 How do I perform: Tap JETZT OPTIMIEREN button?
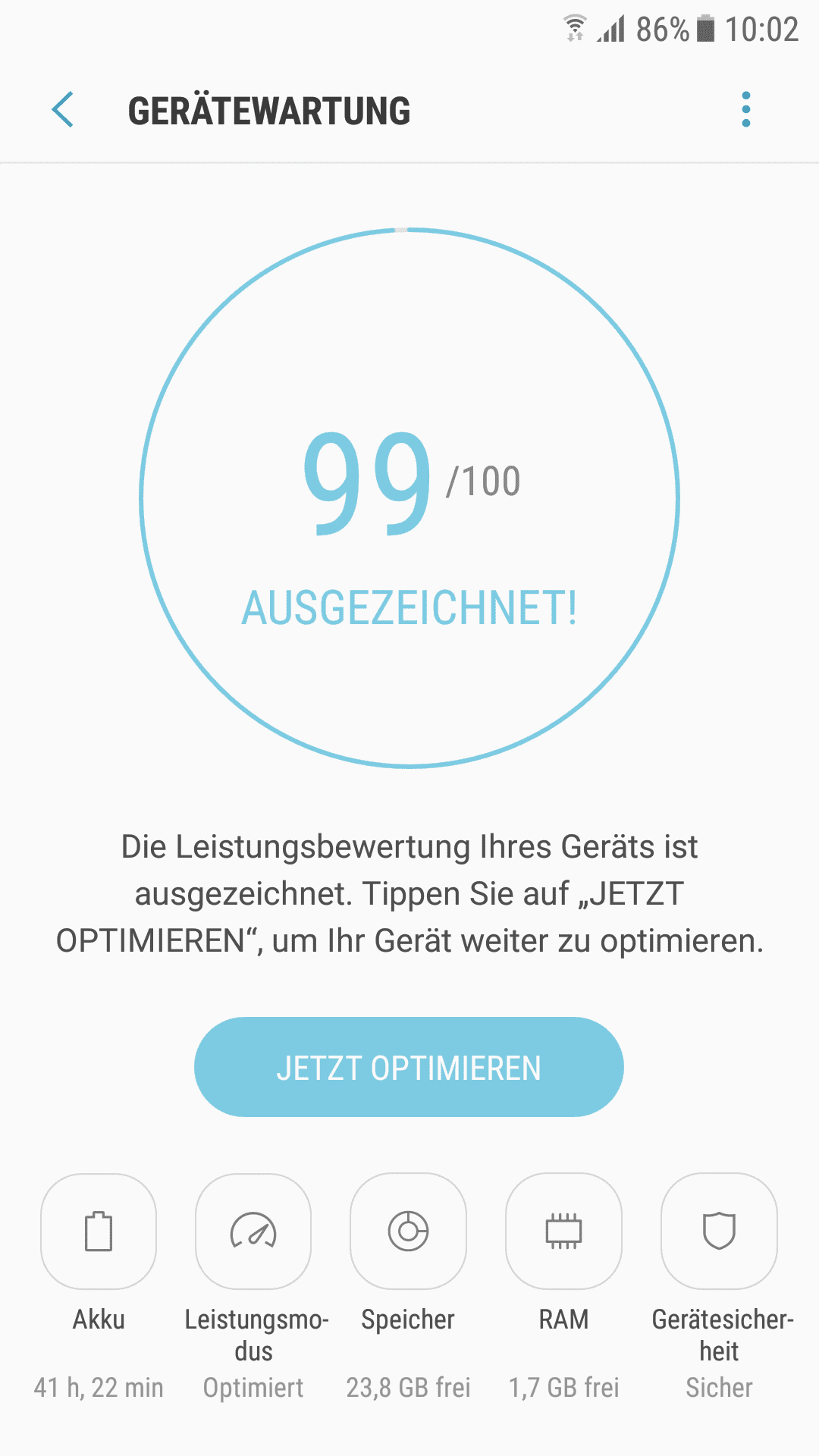pos(409,1067)
